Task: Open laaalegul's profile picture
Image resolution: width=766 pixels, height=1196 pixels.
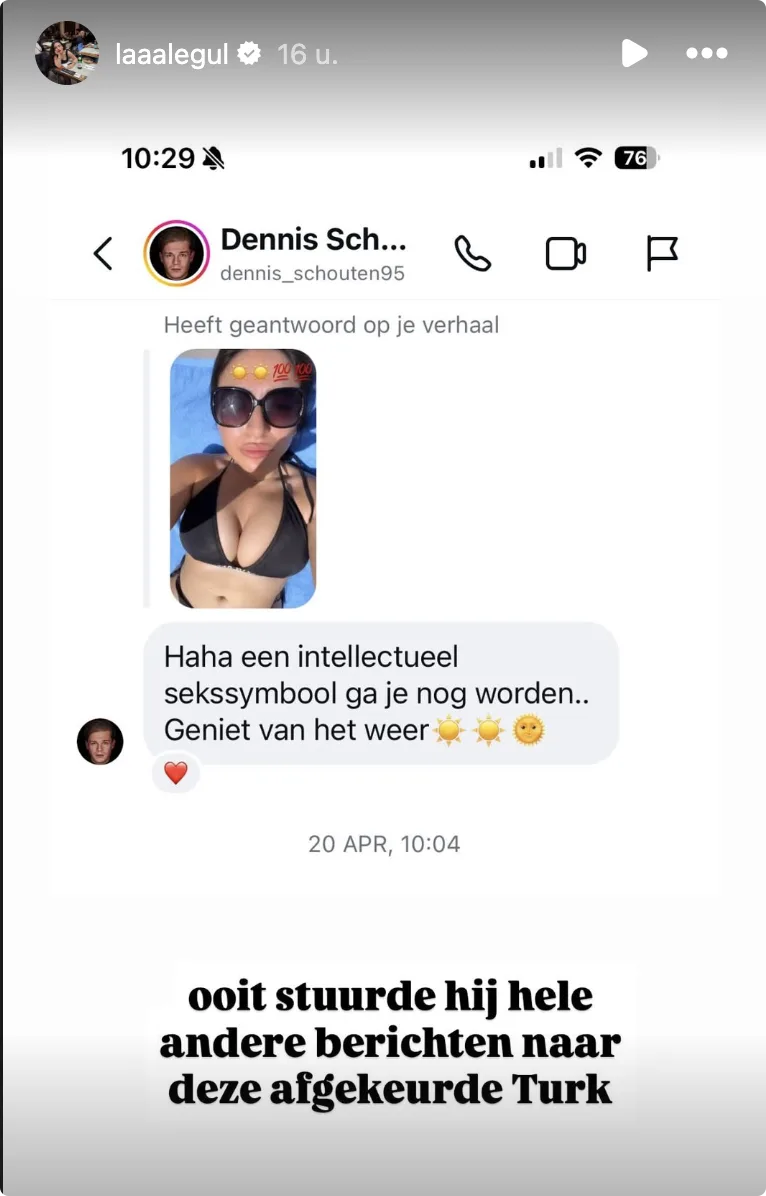Action: coord(66,53)
